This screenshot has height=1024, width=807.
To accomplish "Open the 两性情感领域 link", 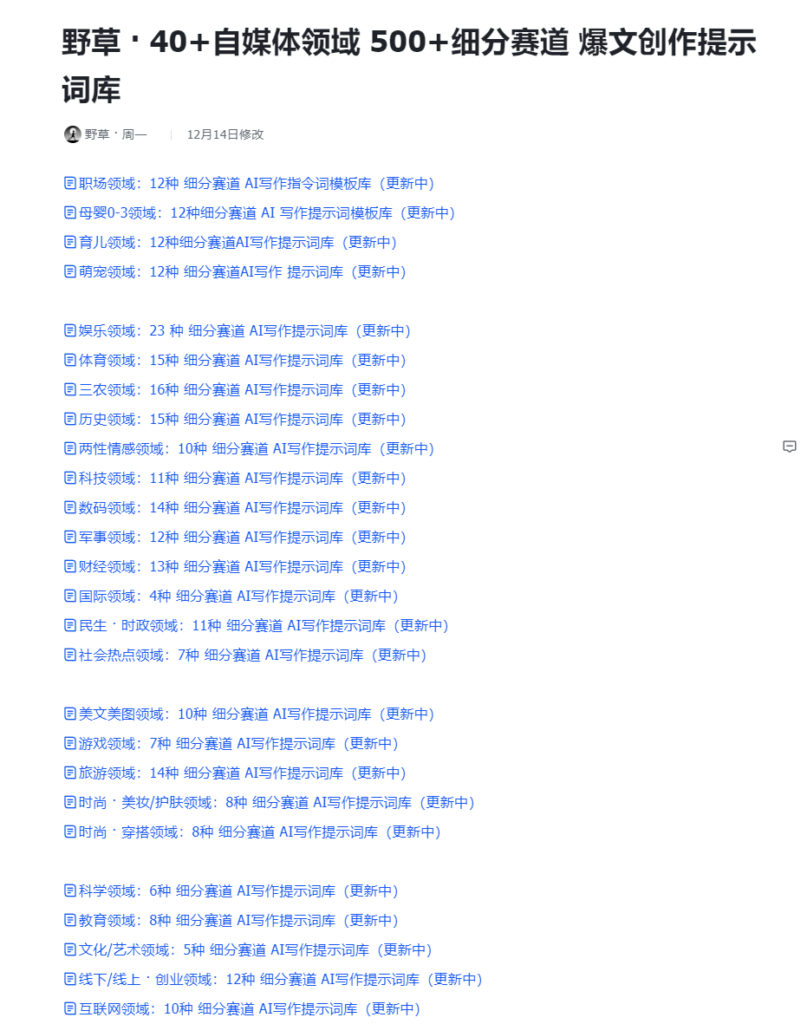I will click(x=249, y=449).
